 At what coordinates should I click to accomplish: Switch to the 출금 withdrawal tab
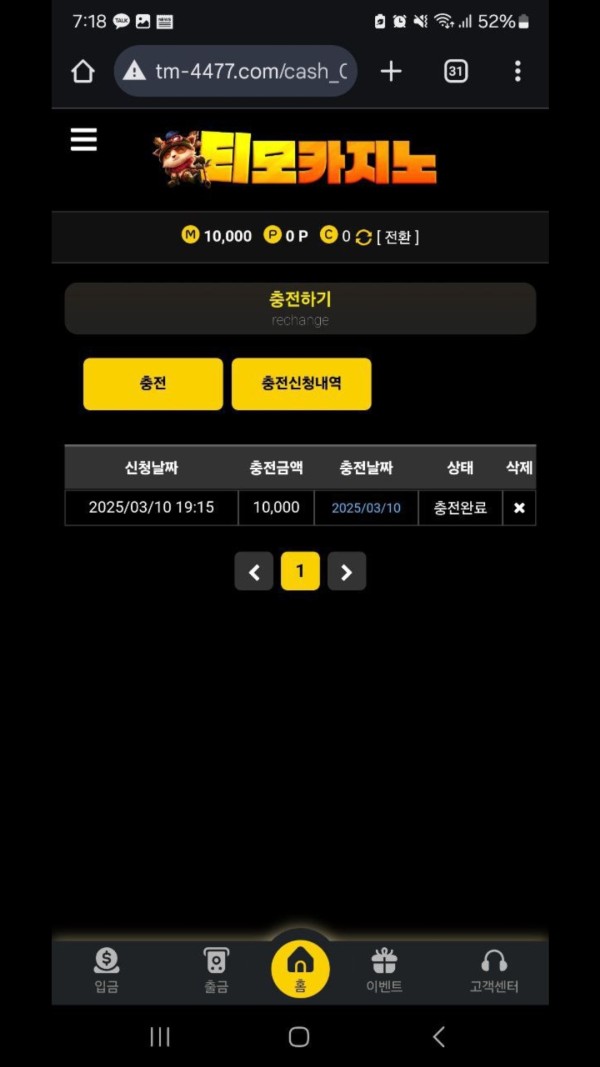tap(216, 970)
